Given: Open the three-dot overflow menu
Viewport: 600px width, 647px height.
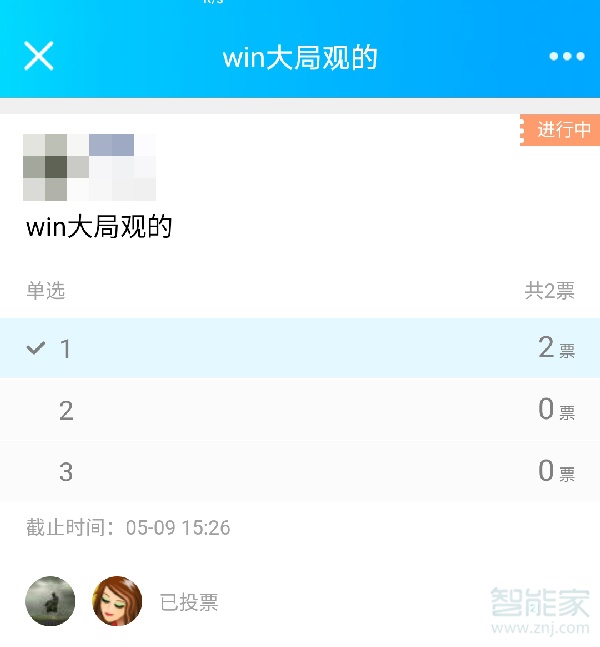Looking at the screenshot, I should 567,57.
